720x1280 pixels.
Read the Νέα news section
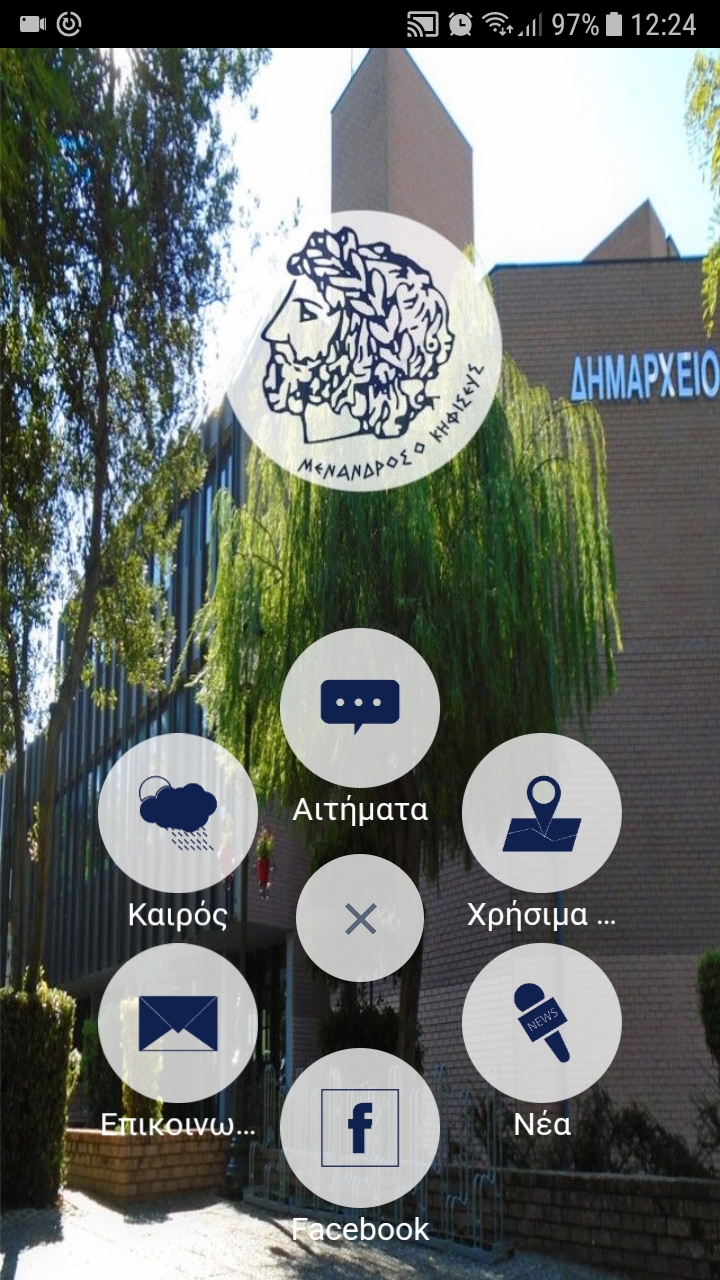tap(542, 1023)
